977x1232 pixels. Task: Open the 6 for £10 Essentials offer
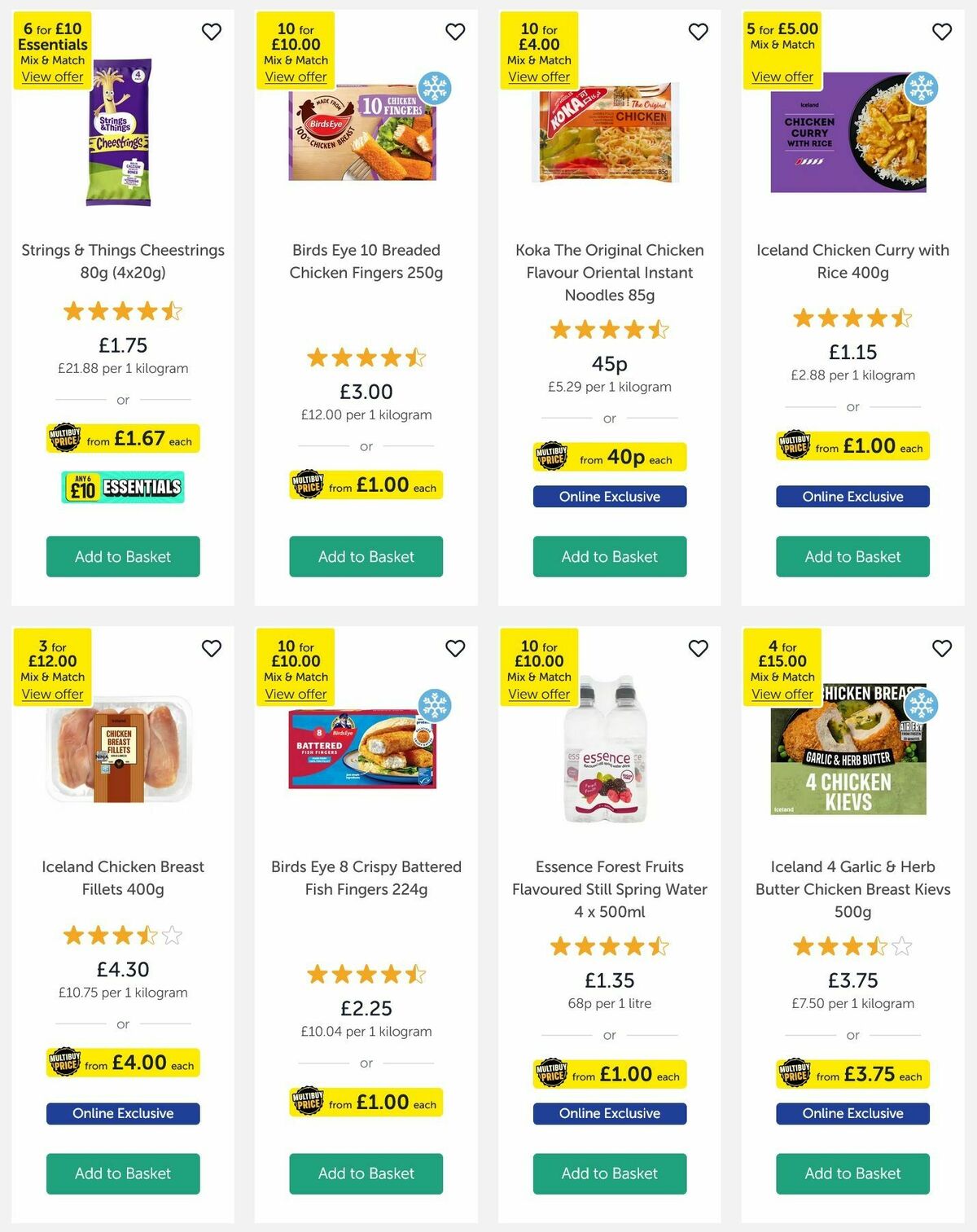click(x=51, y=77)
